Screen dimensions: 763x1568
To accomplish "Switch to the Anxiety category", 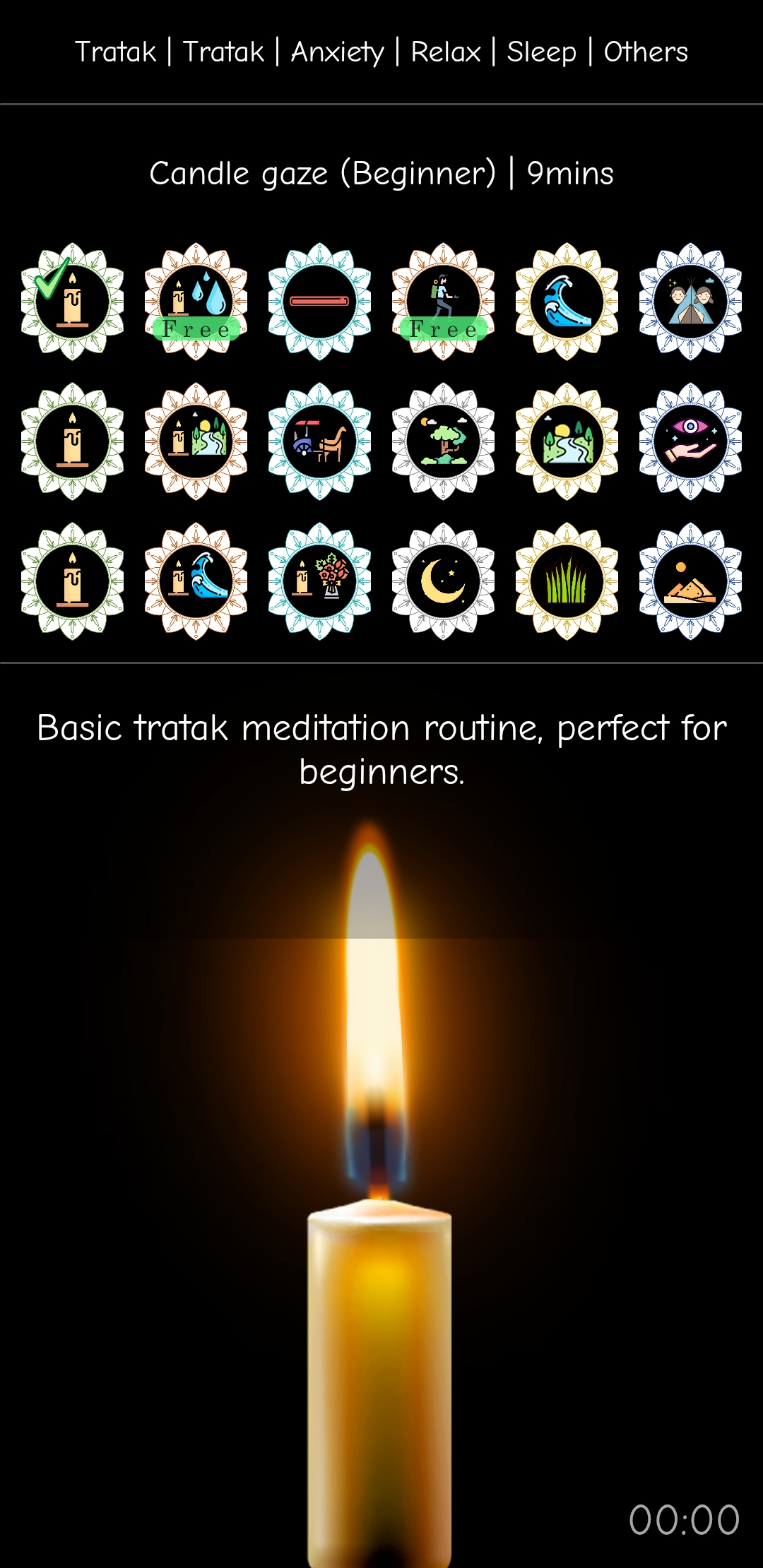I will point(337,52).
